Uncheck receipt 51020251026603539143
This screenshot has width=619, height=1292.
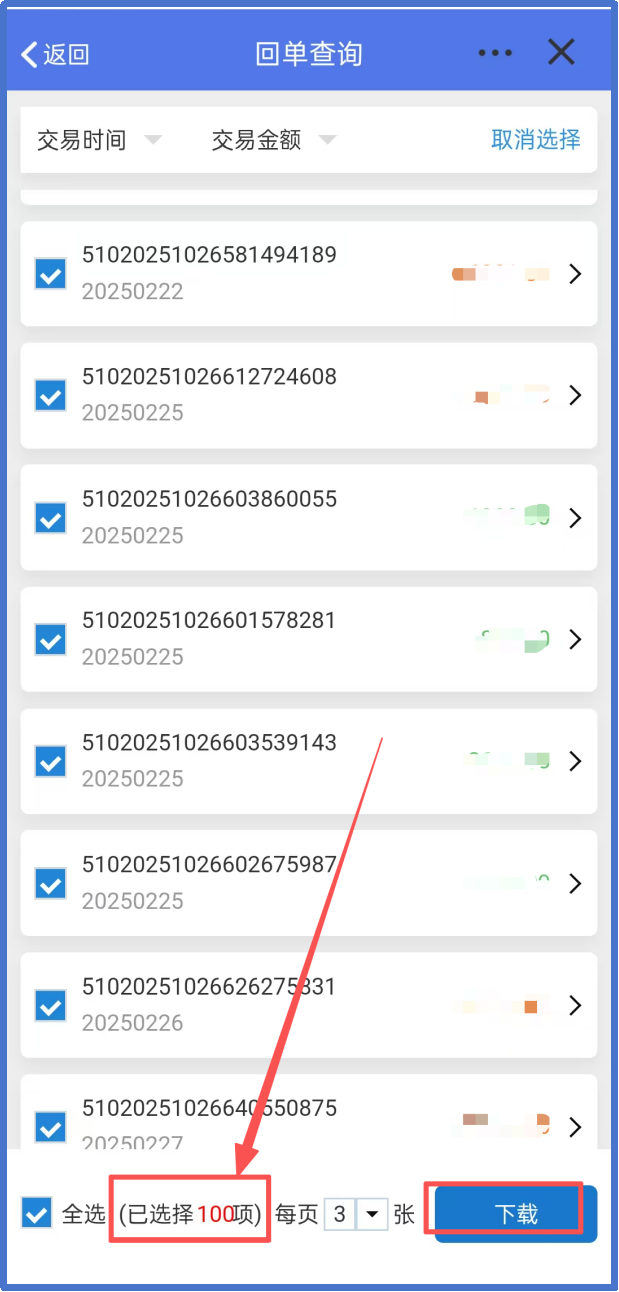coord(50,762)
